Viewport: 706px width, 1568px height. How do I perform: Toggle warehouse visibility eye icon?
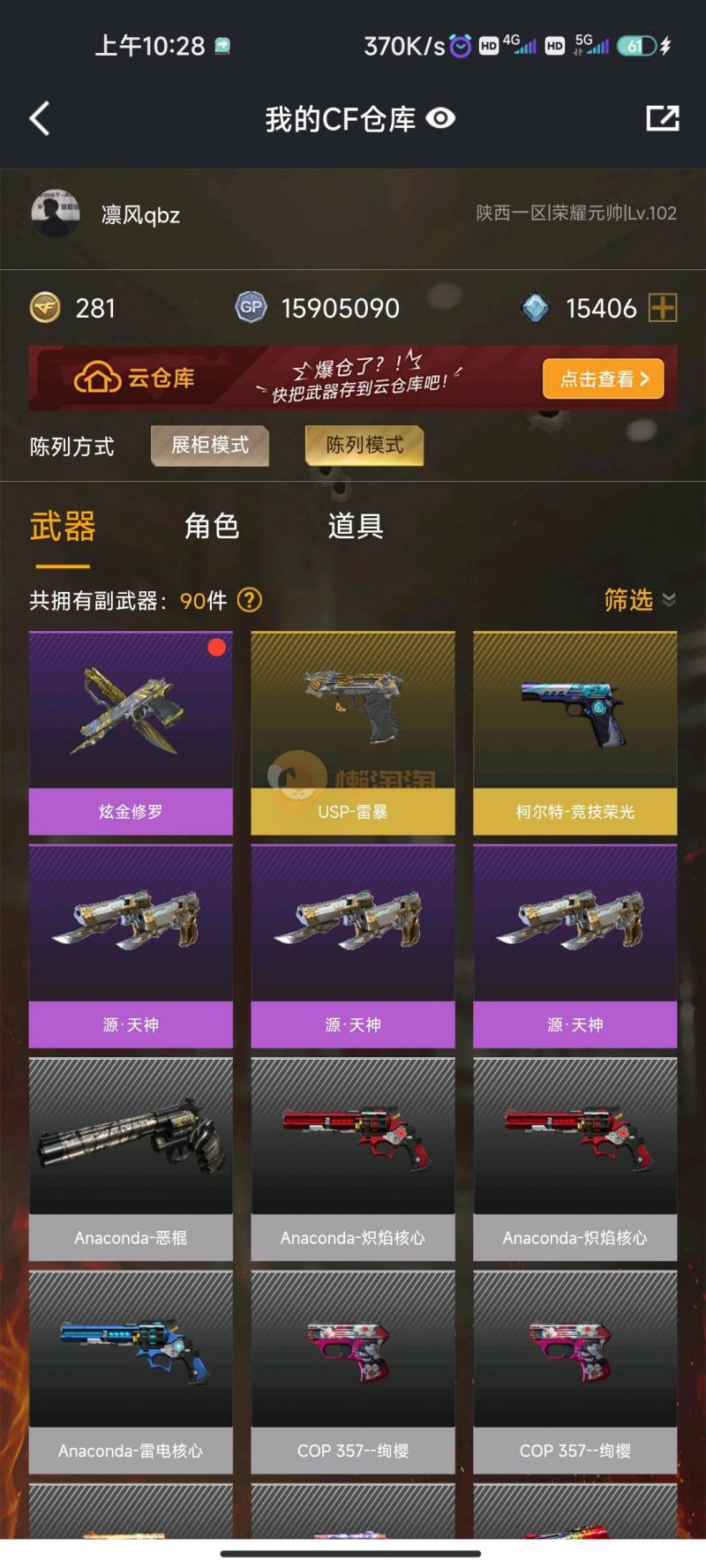pos(440,118)
